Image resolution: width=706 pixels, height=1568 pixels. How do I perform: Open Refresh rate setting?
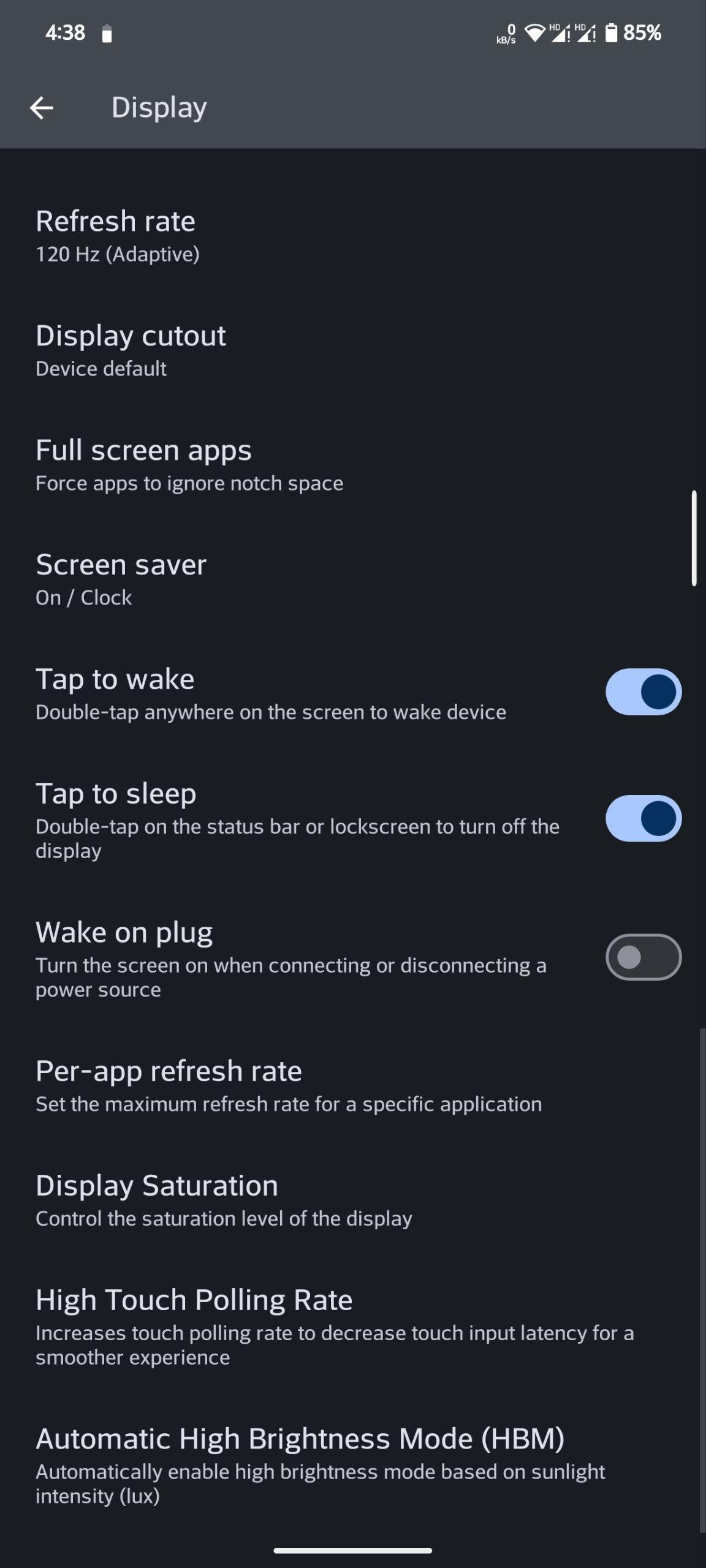[353, 236]
